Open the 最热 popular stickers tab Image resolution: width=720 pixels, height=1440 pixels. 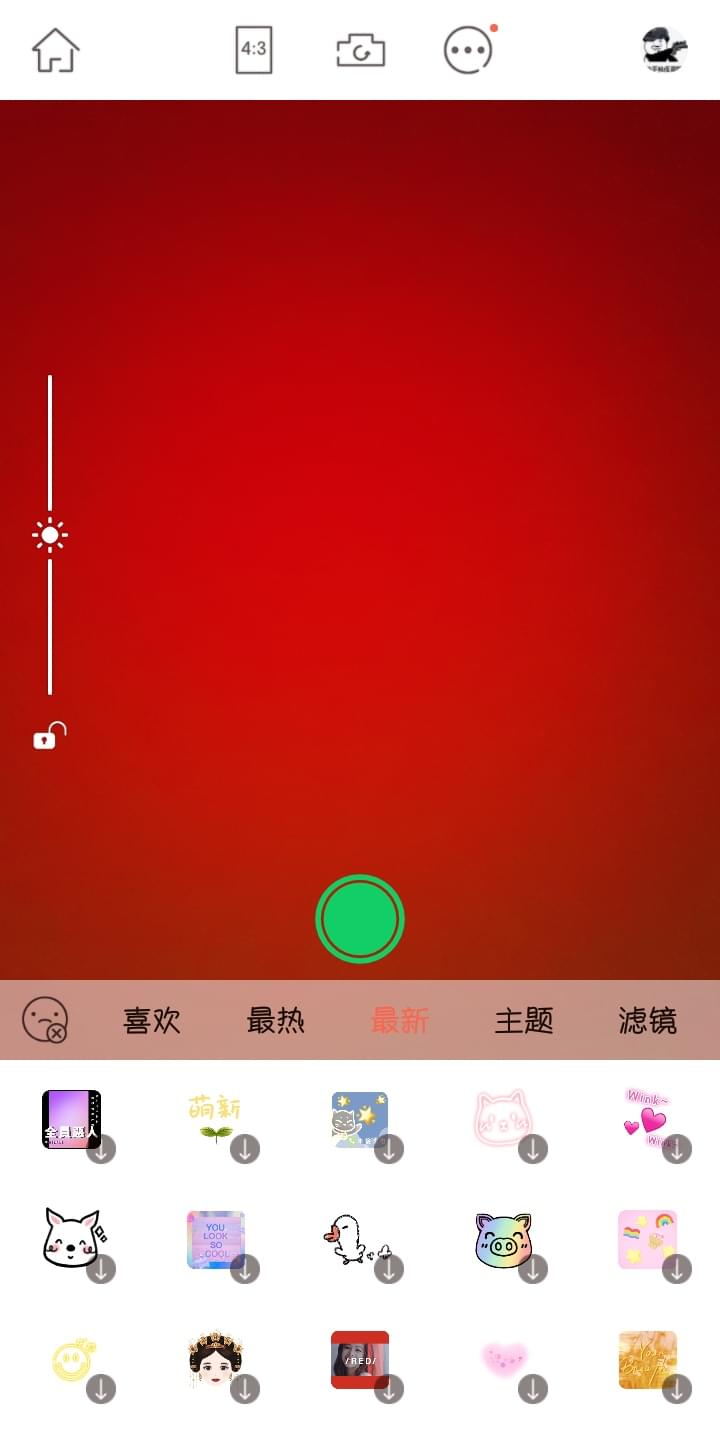pos(276,1020)
